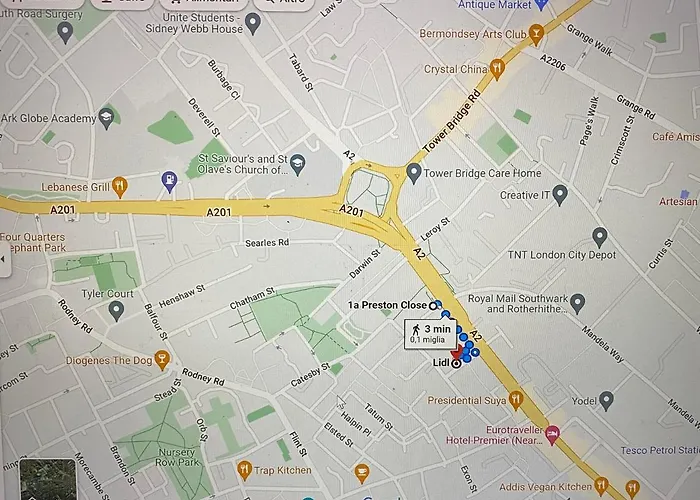This screenshot has width=700, height=500.
Task: Select Crystal China restaurant pin
Action: tap(497, 69)
